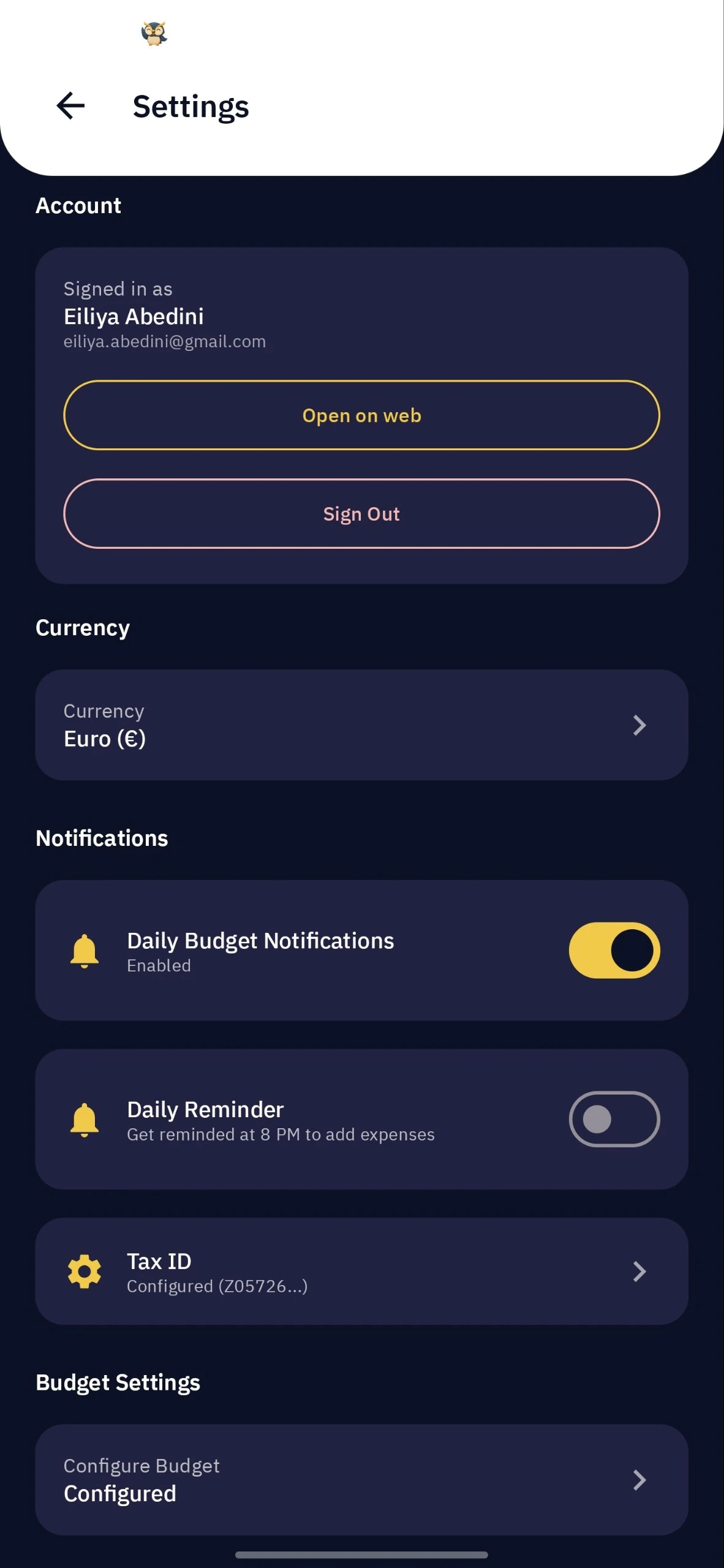This screenshot has height=1568, width=724.
Task: Disable Daily Budget Notifications
Action: tap(614, 950)
